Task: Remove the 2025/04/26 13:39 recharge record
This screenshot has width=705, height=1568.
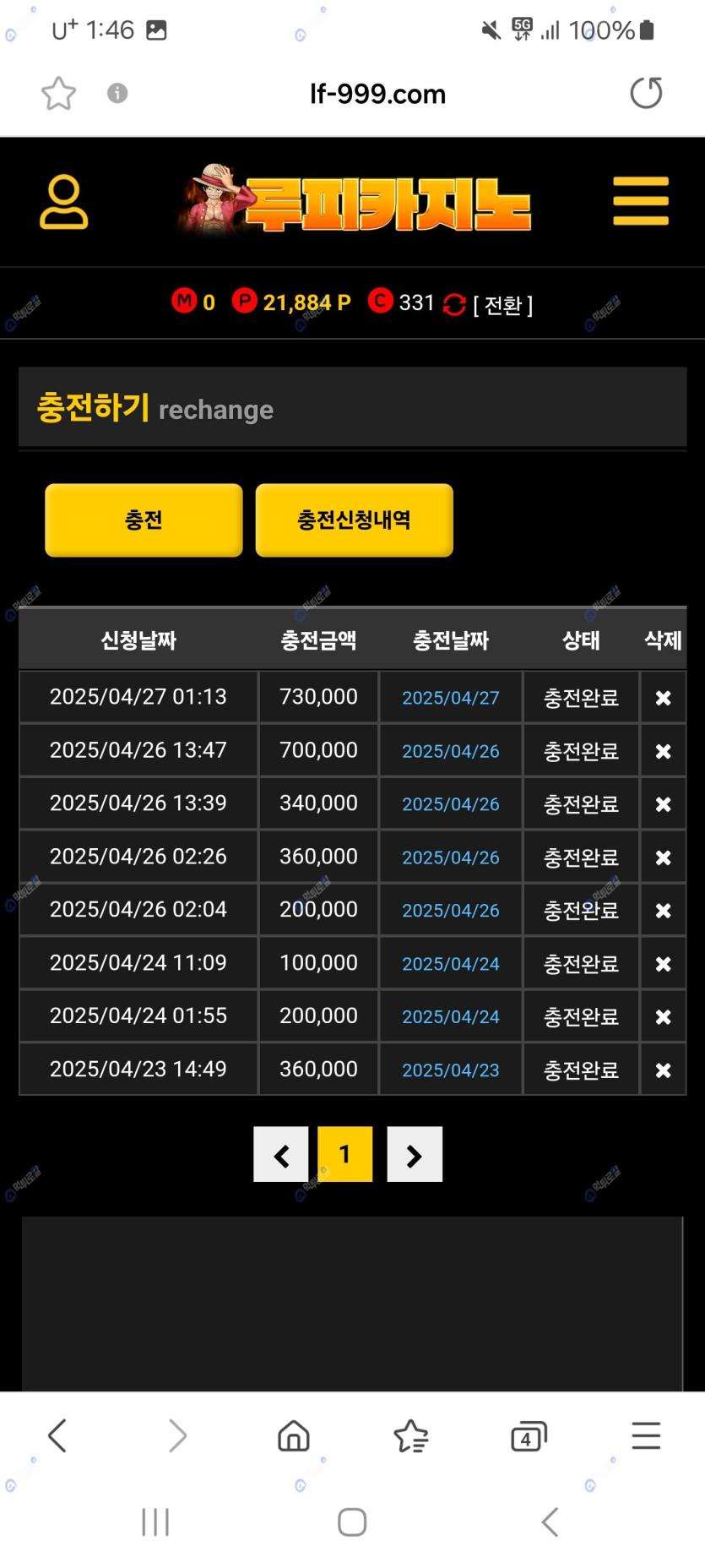Action: coord(663,804)
